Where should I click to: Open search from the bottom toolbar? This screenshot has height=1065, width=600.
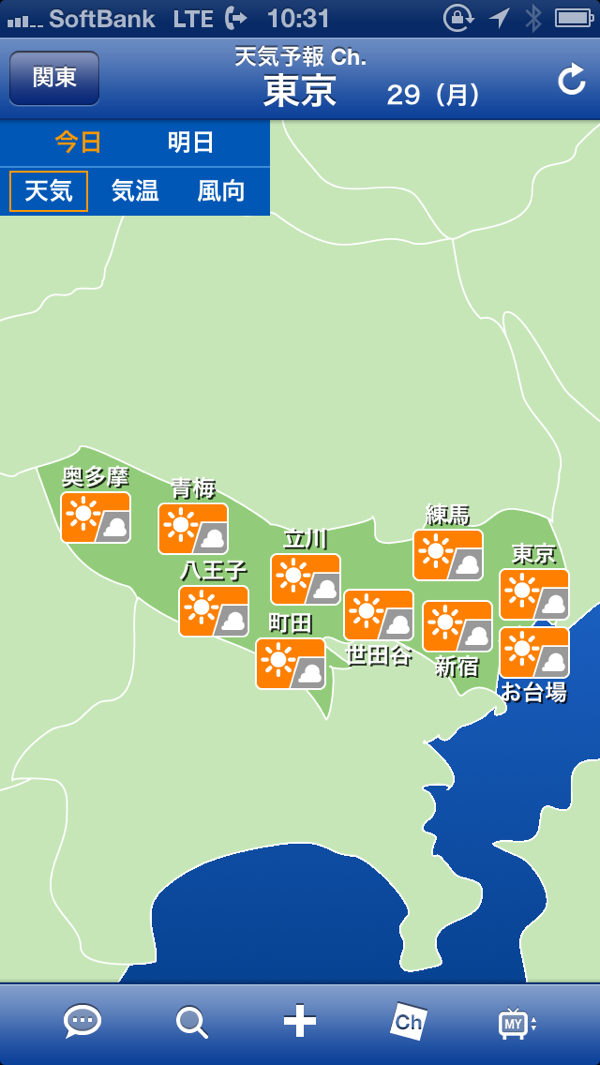coord(191,1022)
